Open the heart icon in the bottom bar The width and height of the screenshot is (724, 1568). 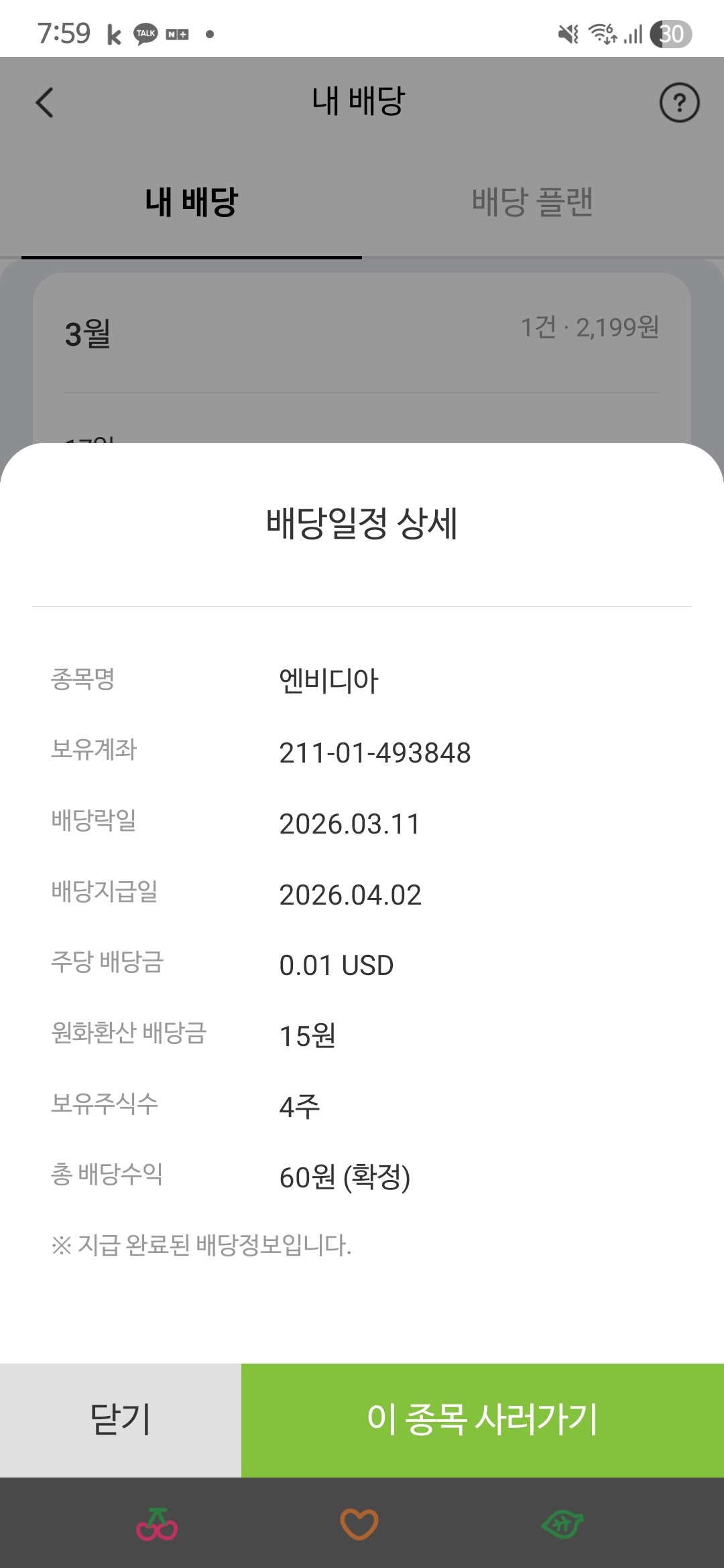pos(359,1524)
